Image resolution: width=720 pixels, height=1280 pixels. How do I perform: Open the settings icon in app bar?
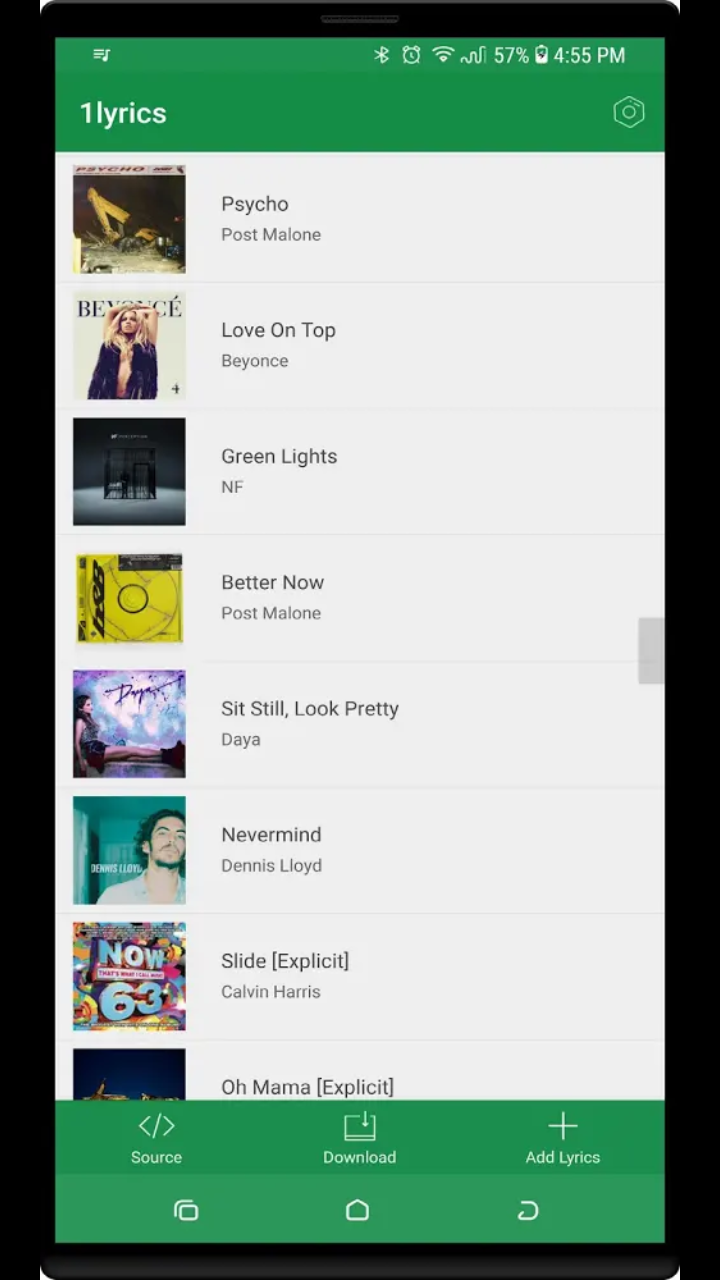(628, 112)
